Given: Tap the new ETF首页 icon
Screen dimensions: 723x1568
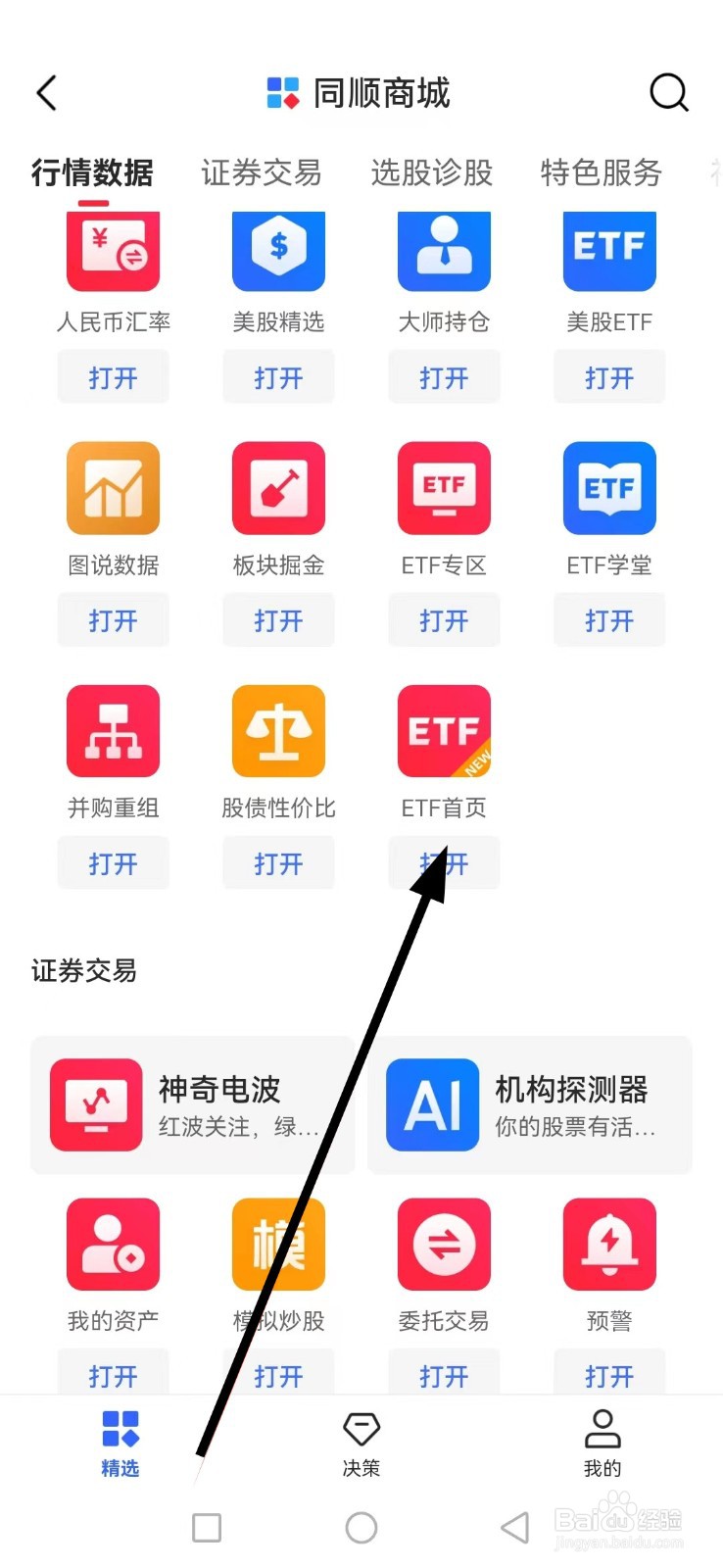Looking at the screenshot, I should 443,731.
